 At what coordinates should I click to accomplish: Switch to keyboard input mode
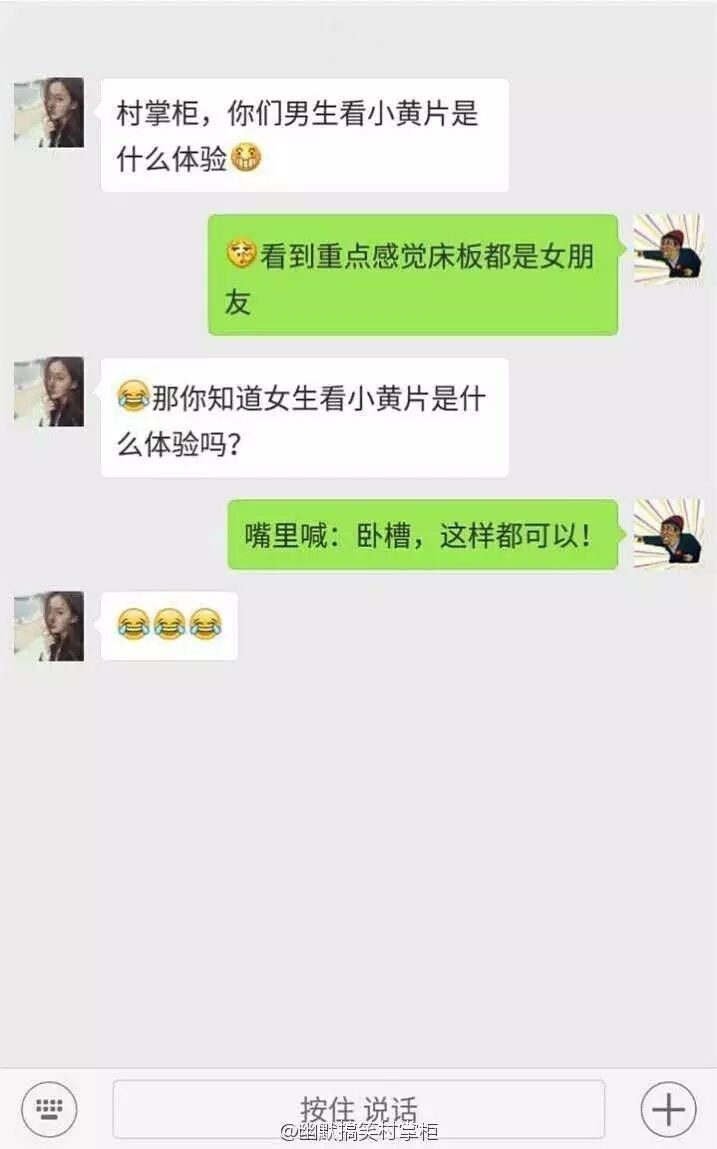(49, 1108)
